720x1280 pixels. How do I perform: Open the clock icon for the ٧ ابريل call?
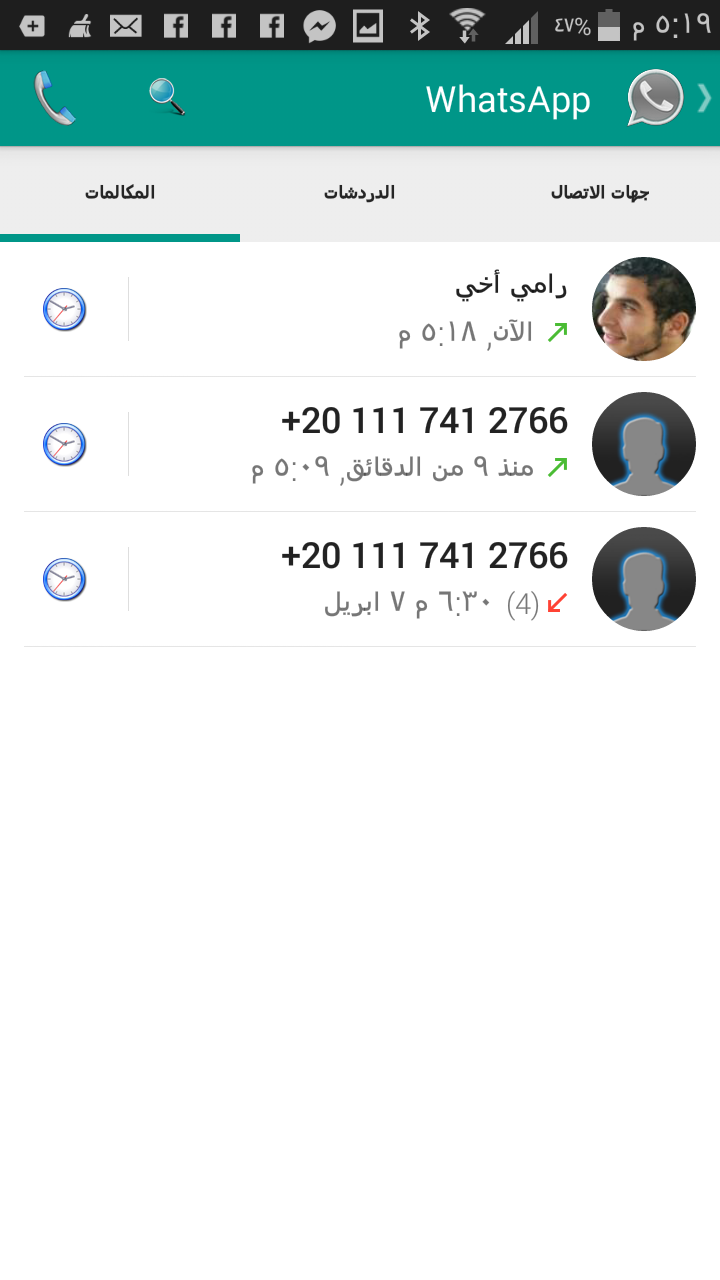point(65,579)
